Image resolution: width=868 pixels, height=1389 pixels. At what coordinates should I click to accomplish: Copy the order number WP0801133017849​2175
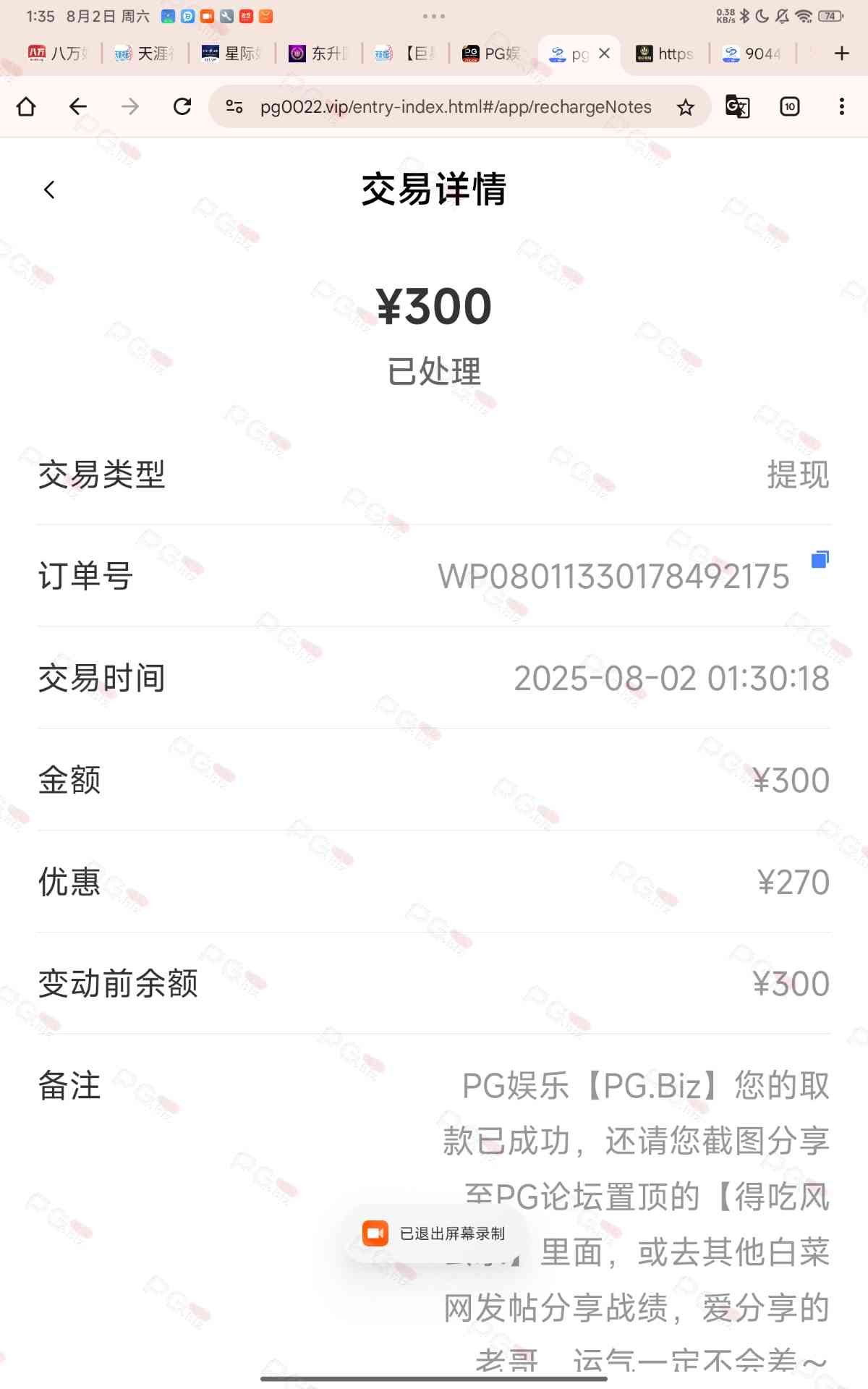[x=820, y=559]
